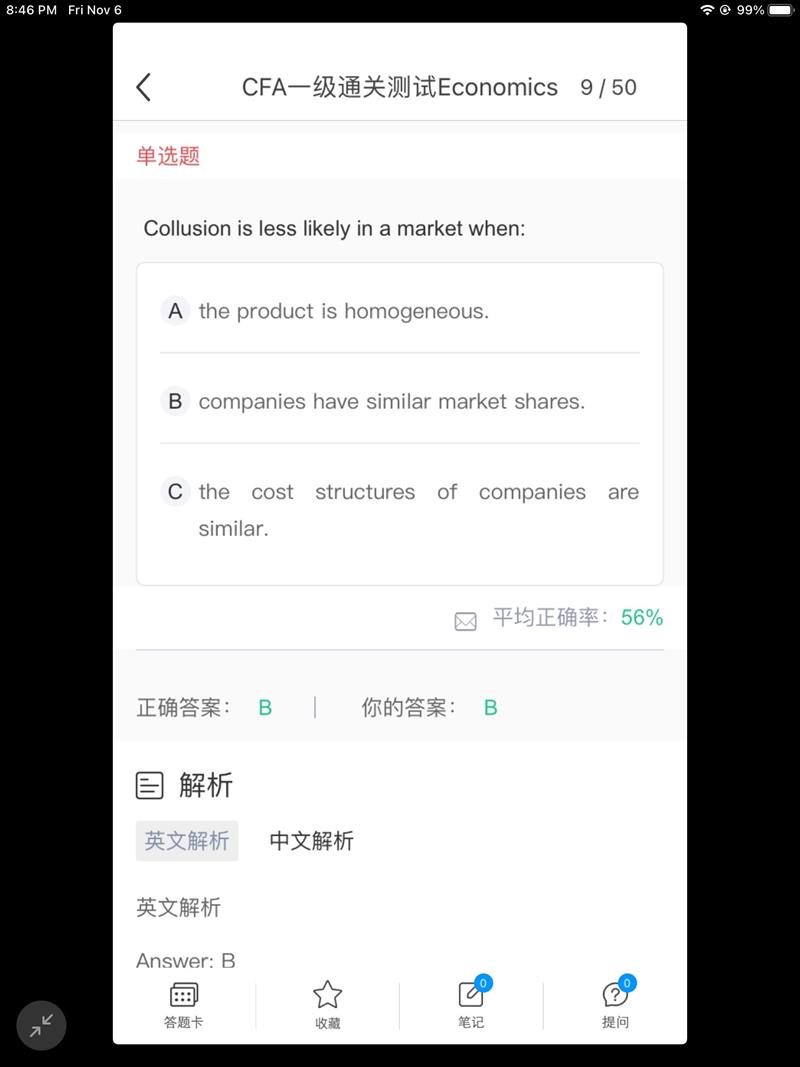Tap the envelope feedback icon
The height and width of the screenshot is (1067, 800).
tap(465, 621)
